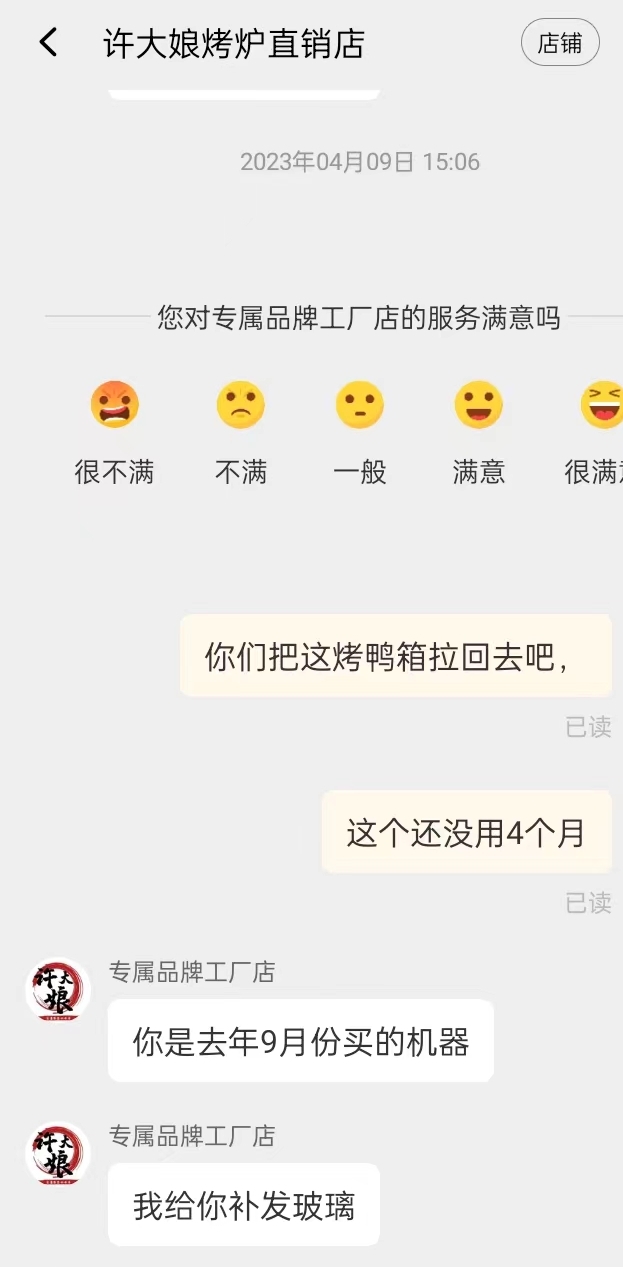623x1267 pixels.
Task: Go back using the arrow
Action: point(48,43)
